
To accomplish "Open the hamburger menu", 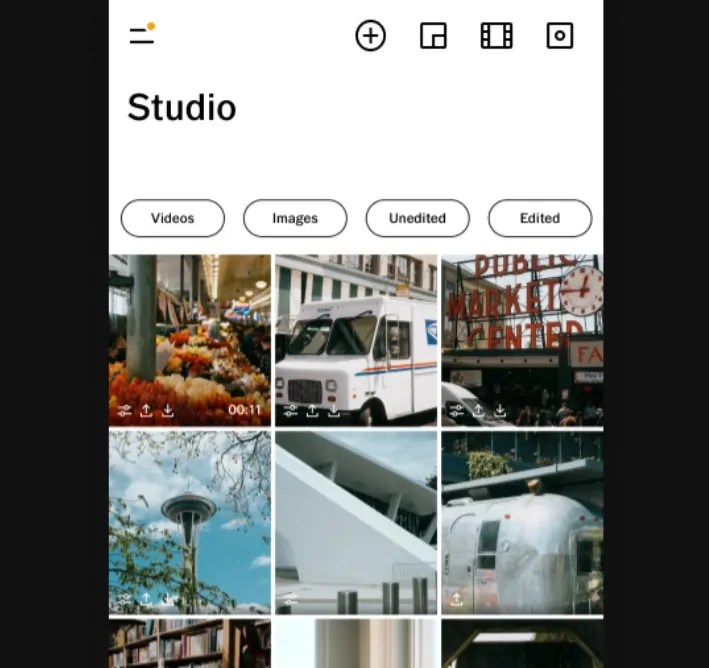I will pyautogui.click(x=142, y=36).
